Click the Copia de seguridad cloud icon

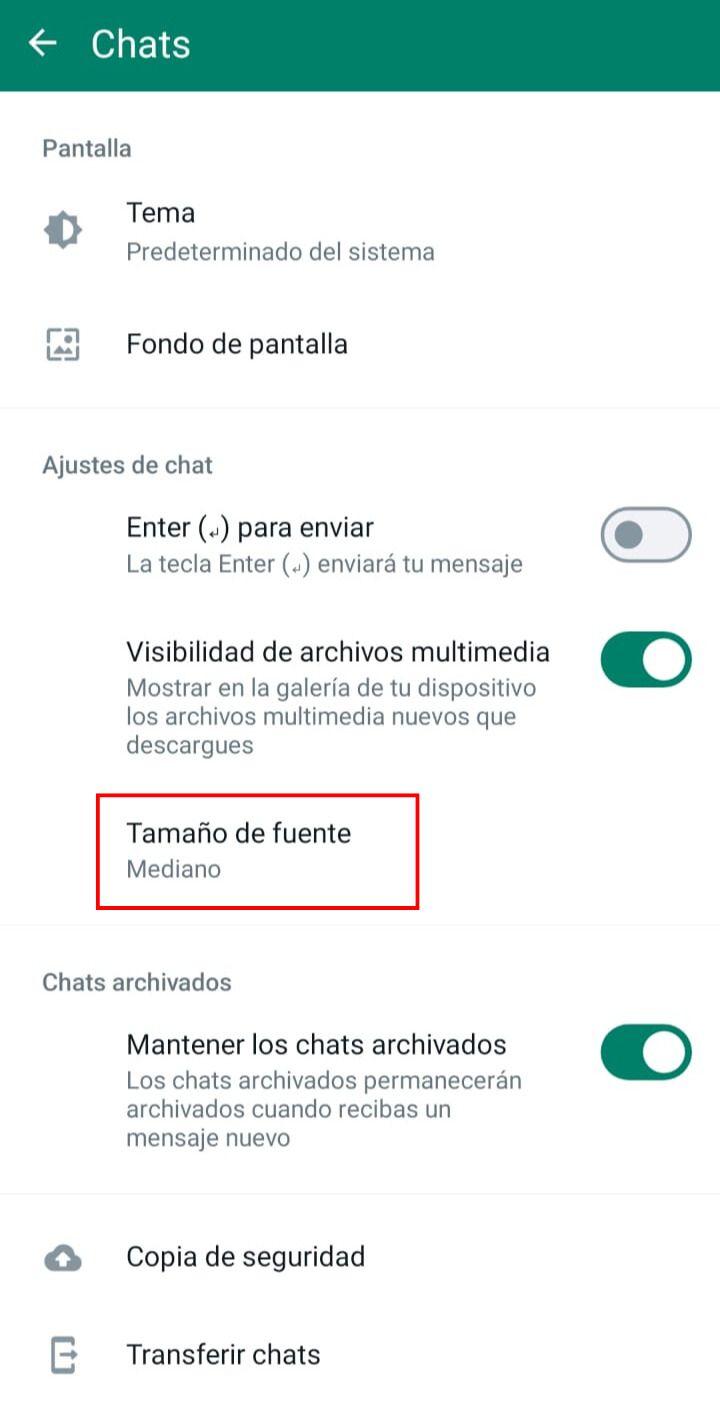(x=62, y=1256)
